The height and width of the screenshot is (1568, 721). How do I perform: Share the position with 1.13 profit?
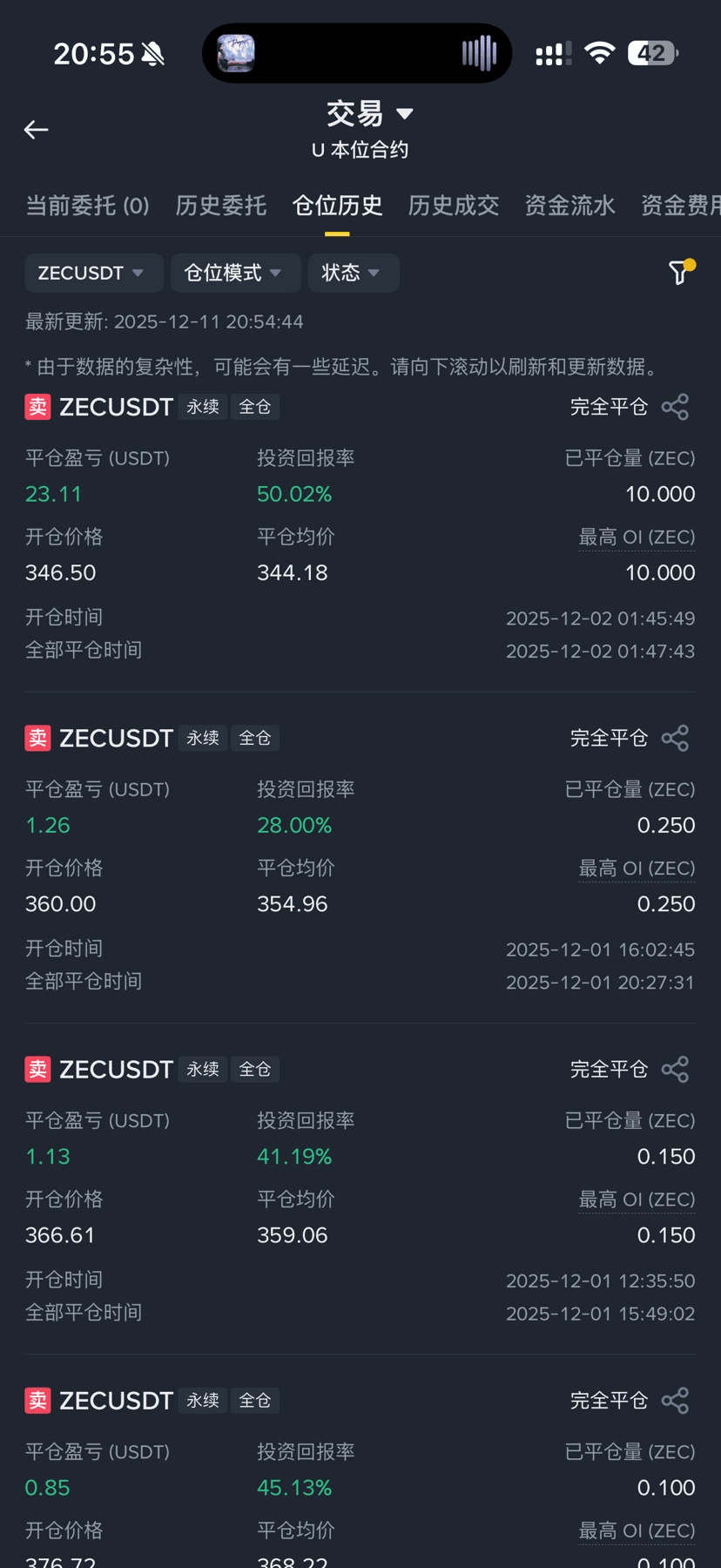[x=675, y=1069]
